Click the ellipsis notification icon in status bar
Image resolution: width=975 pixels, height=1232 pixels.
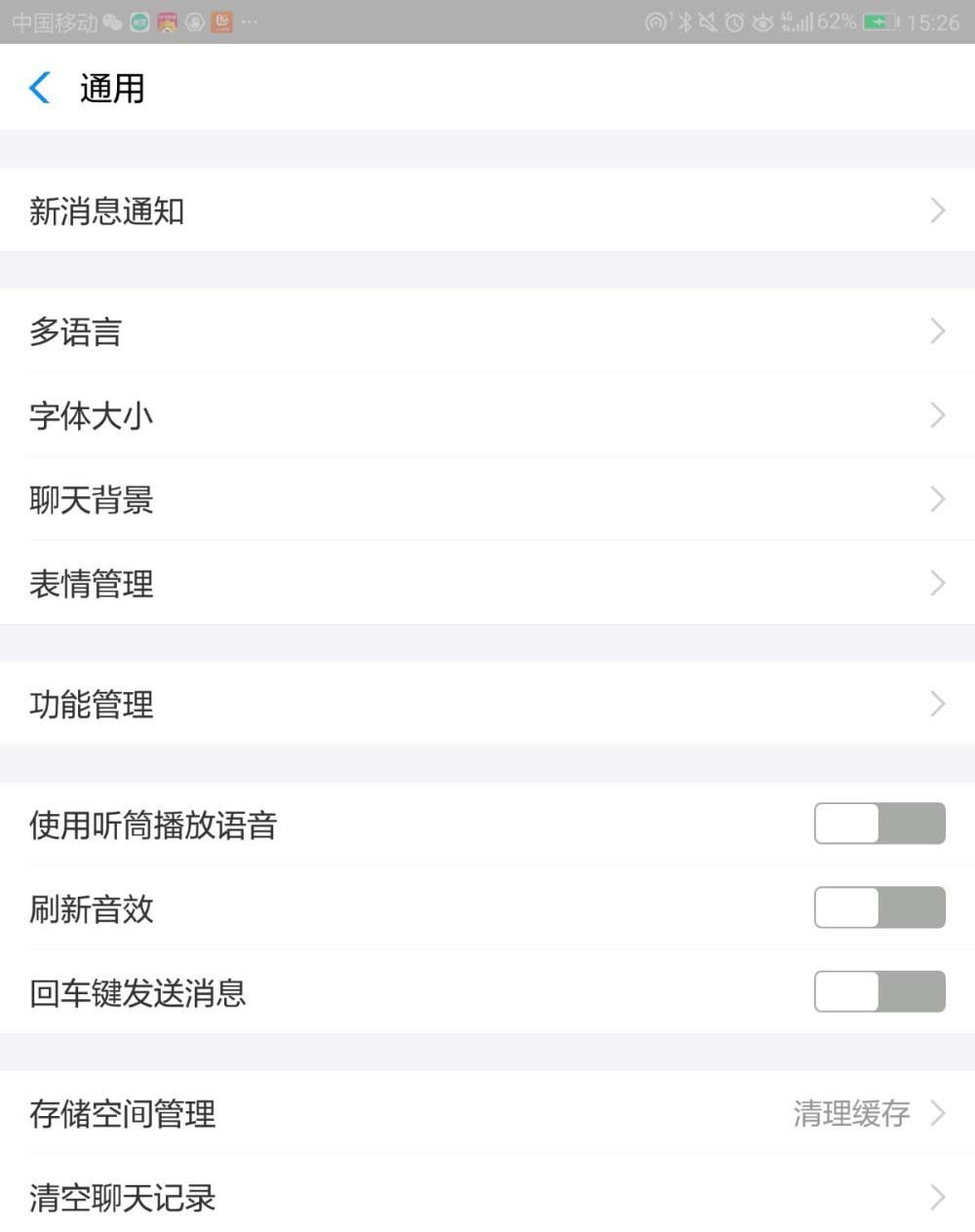pos(250,21)
